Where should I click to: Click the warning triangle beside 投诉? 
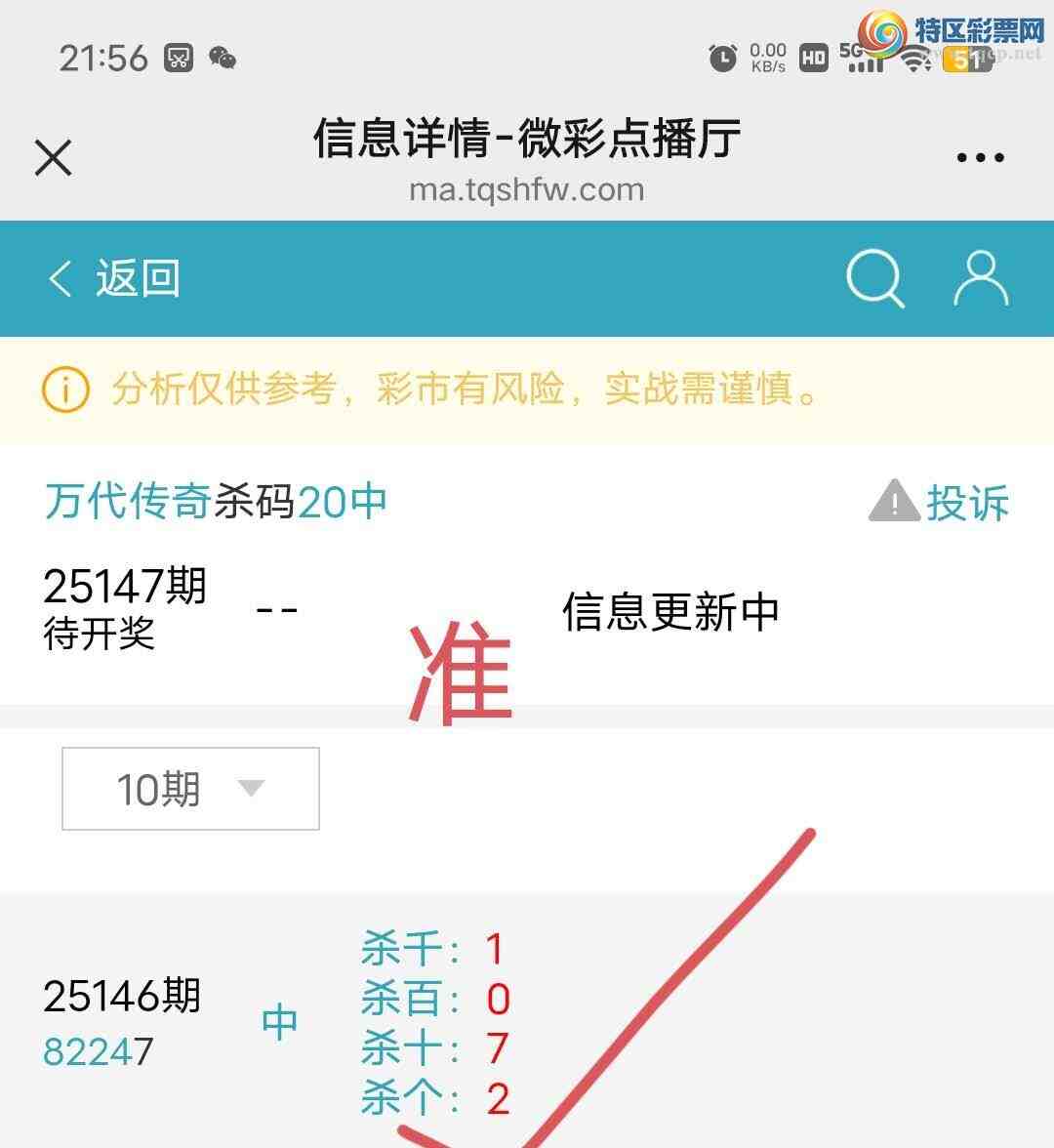click(894, 502)
